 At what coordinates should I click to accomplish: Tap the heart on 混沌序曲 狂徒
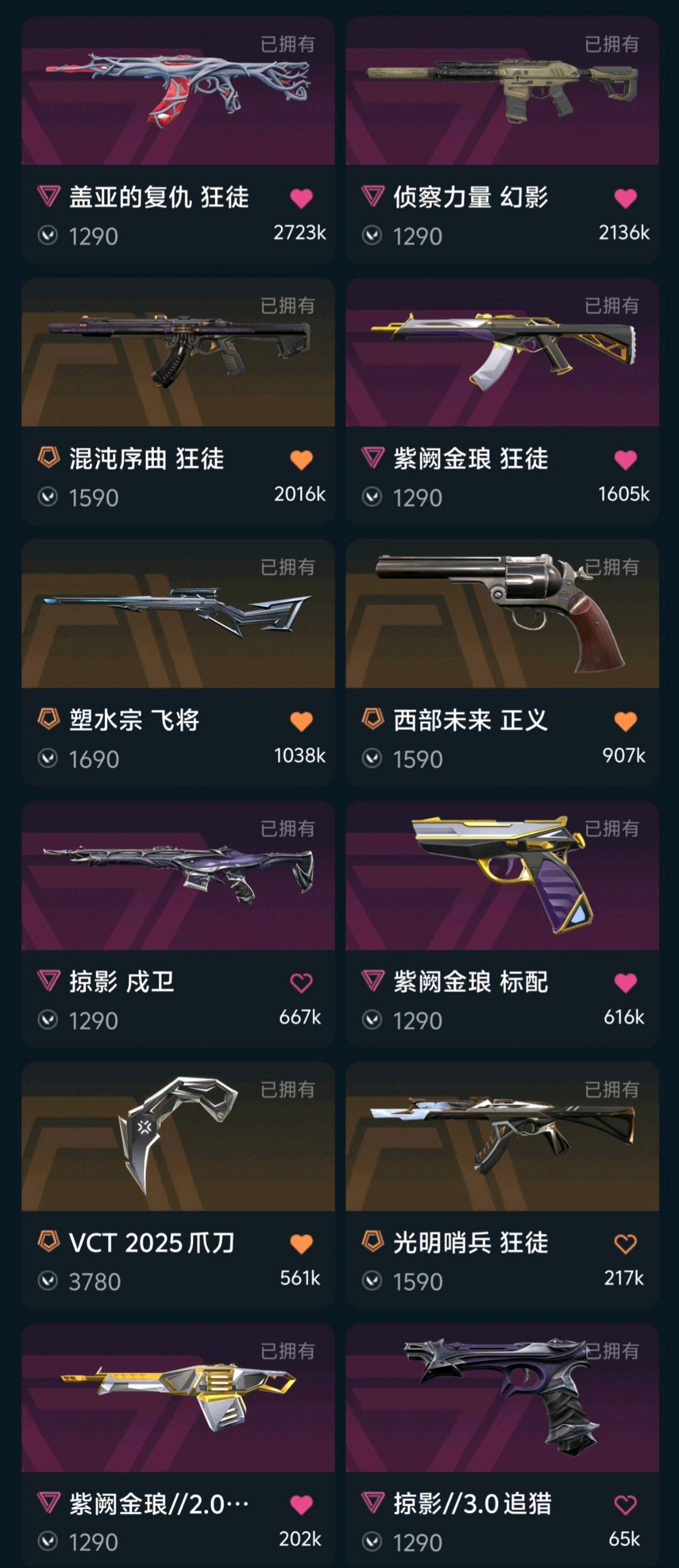[x=301, y=460]
